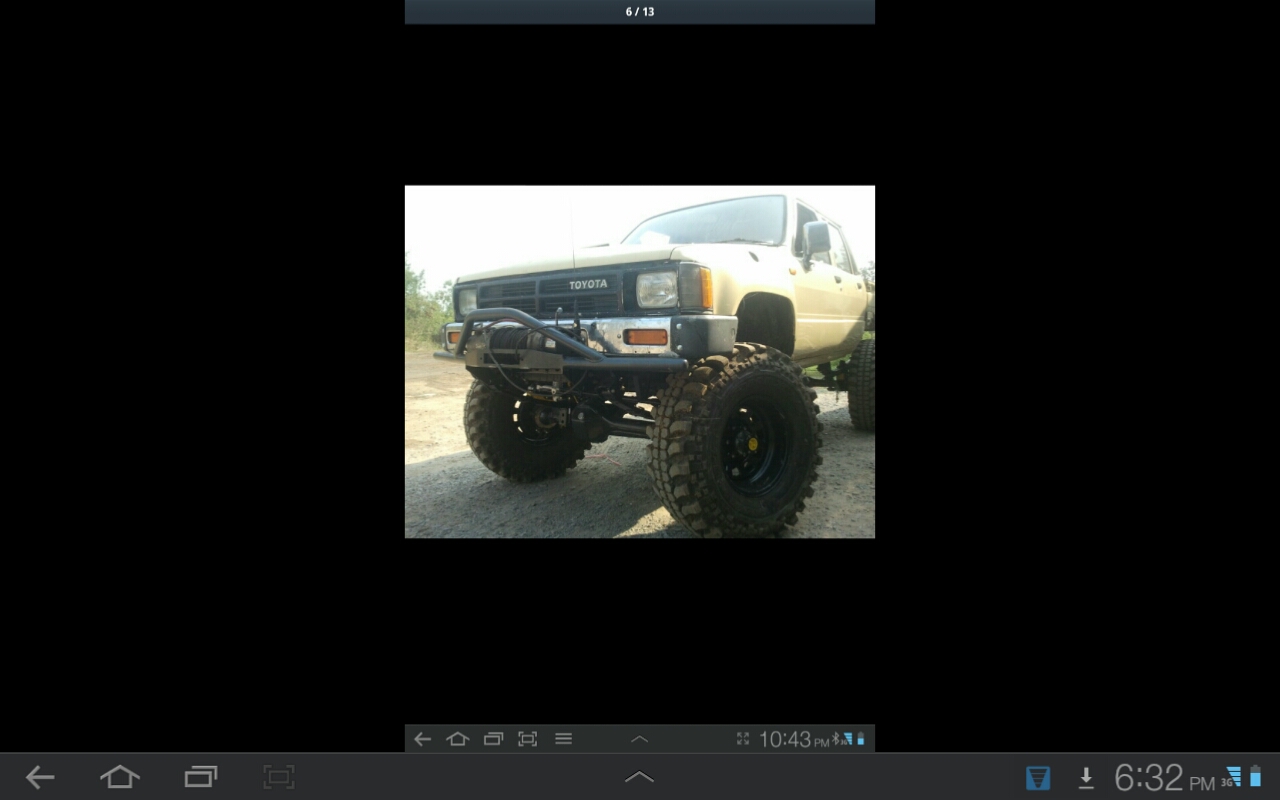The image size is (1280, 800).
Task: Open the recent apps list
Action: click(x=200, y=777)
